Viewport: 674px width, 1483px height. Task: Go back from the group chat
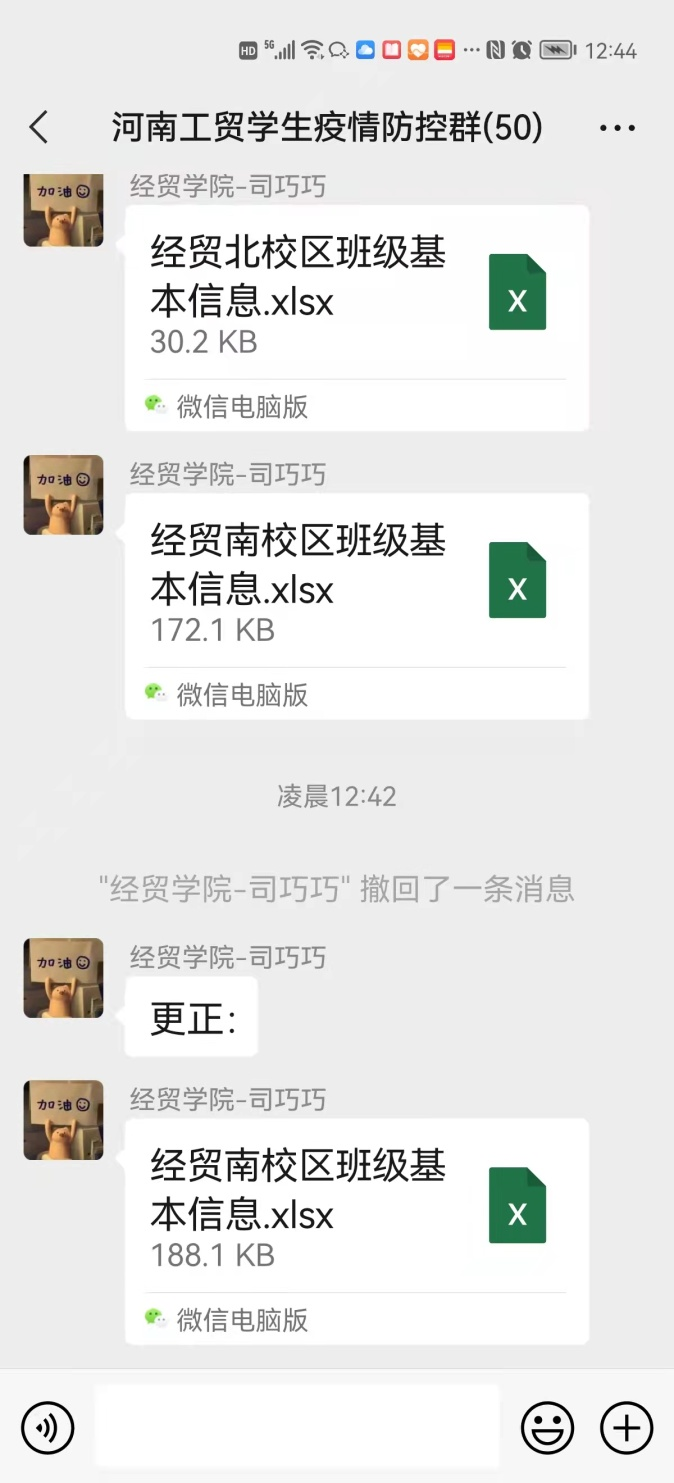coord(39,128)
